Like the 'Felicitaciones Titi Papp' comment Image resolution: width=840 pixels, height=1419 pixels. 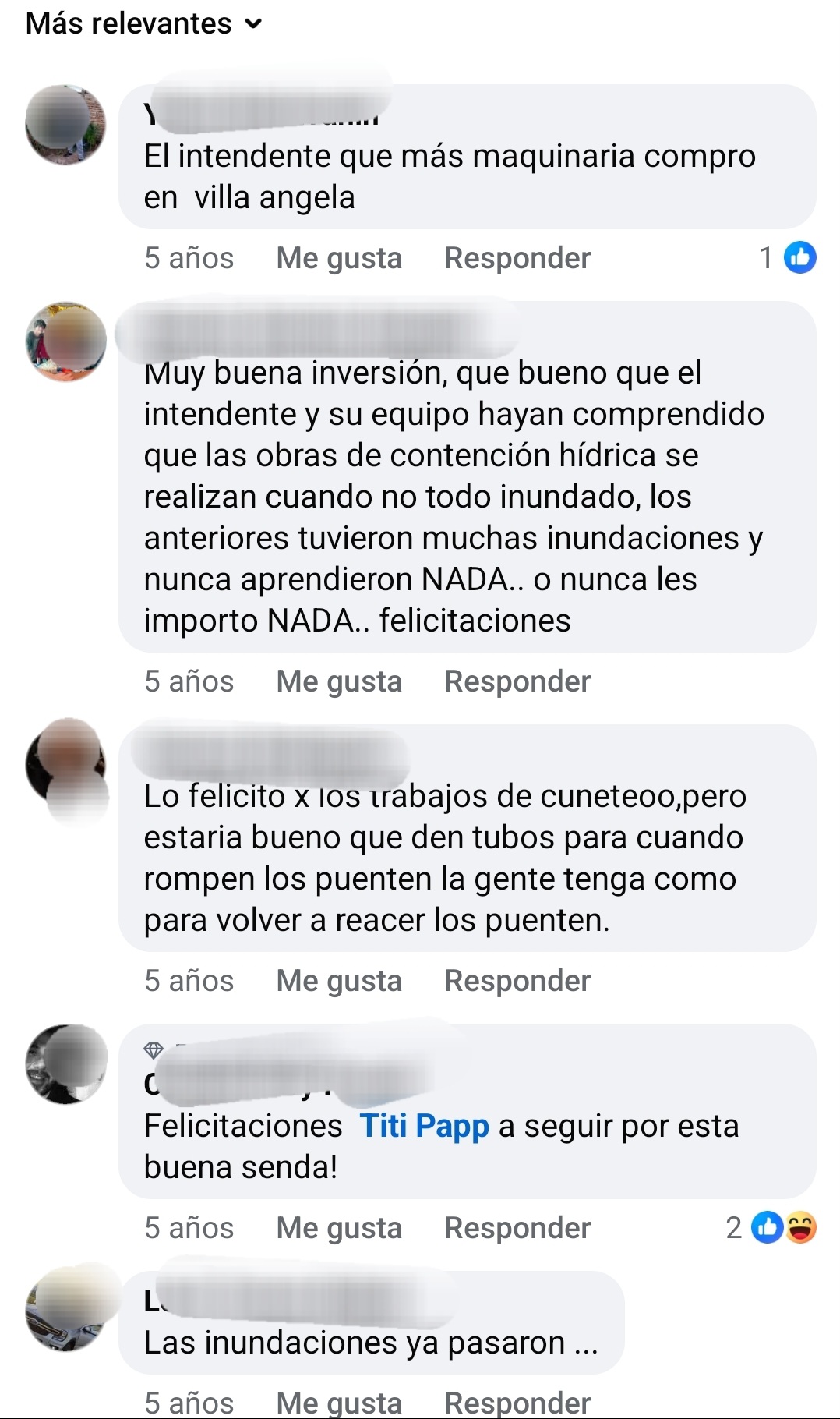point(339,1228)
